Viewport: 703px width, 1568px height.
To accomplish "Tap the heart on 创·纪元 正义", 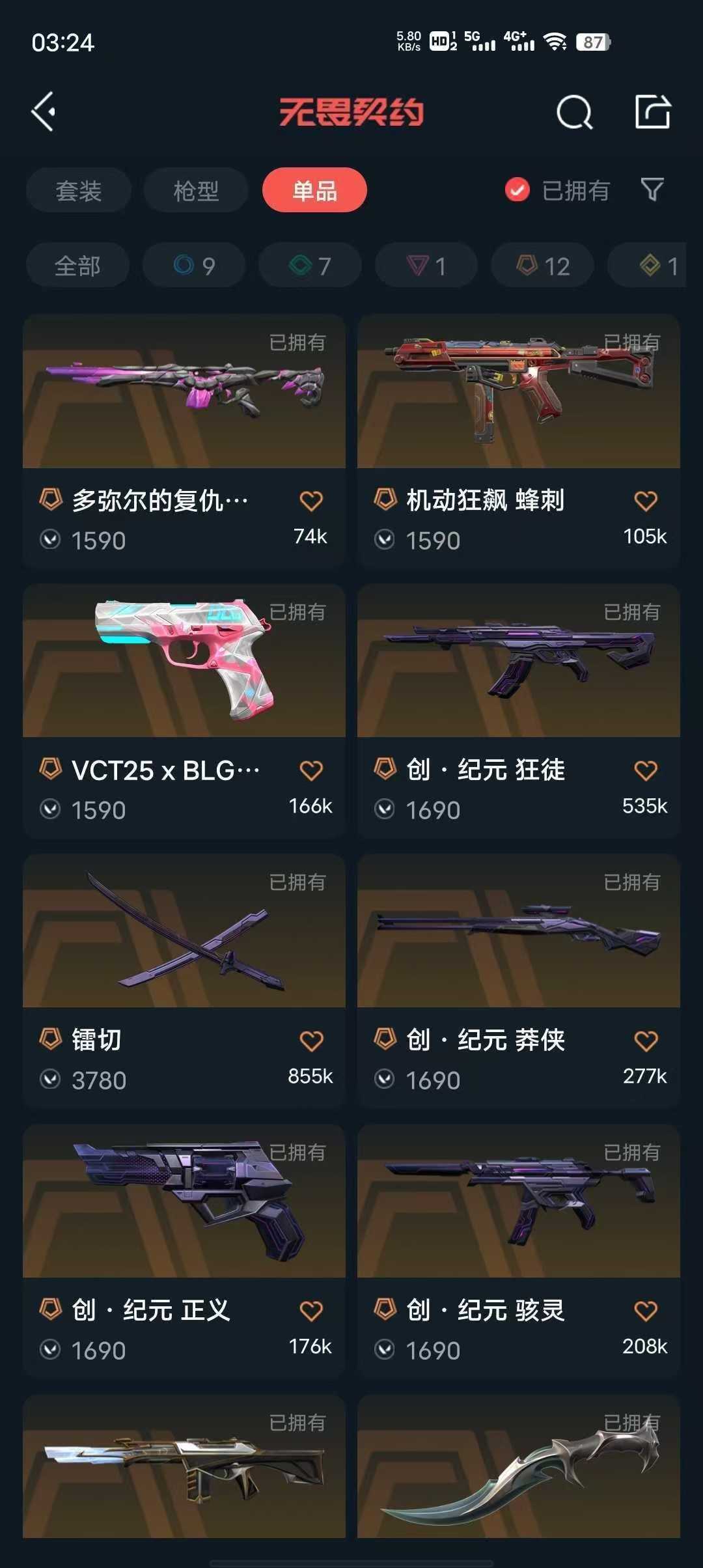I will pyautogui.click(x=311, y=1311).
